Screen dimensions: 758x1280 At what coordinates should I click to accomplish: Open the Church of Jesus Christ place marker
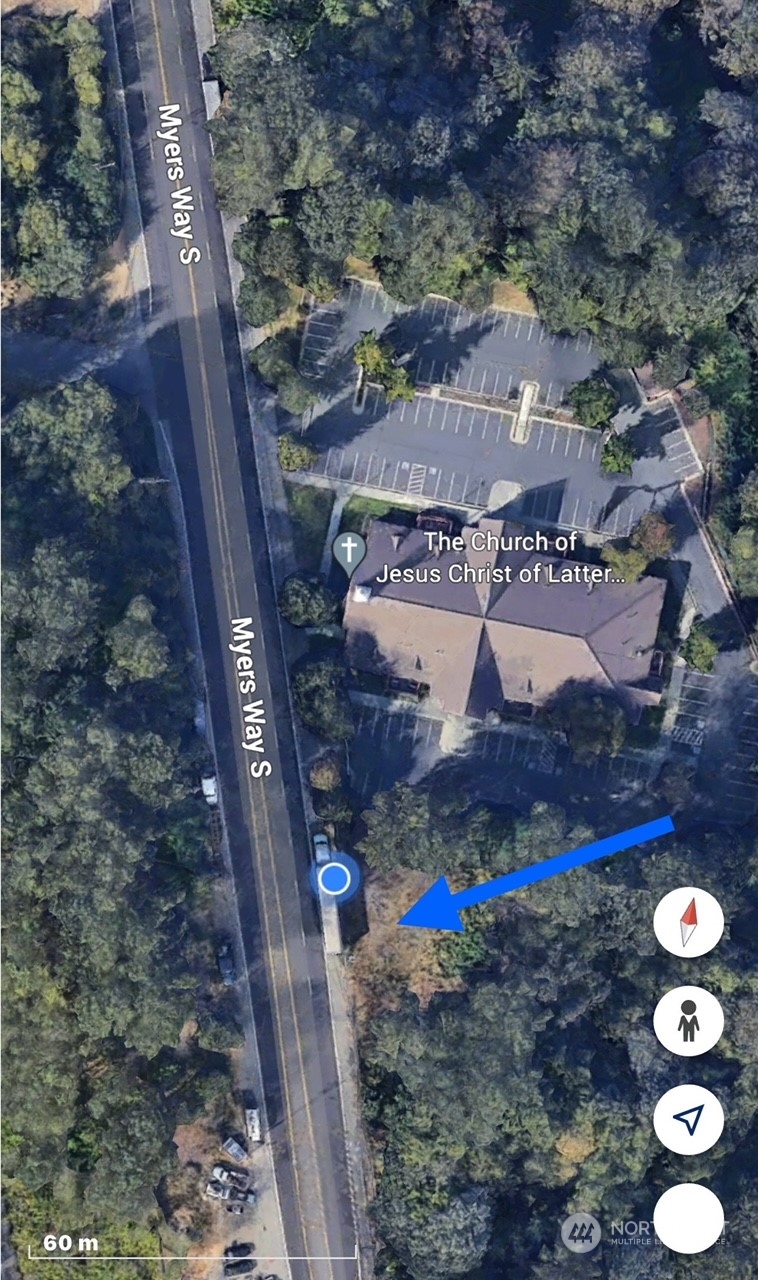tap(348, 551)
